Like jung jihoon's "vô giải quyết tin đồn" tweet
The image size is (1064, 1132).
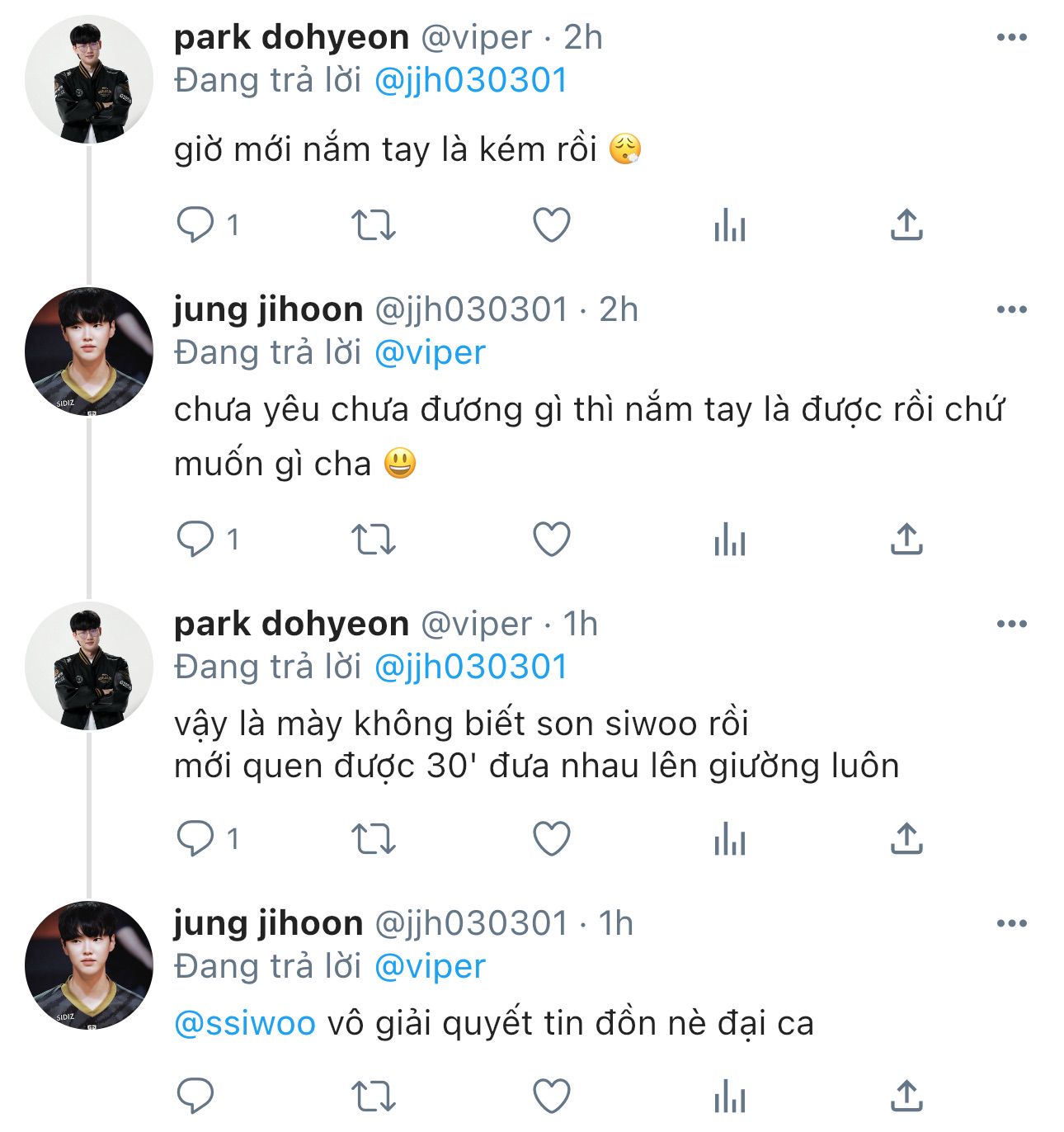pyautogui.click(x=552, y=1097)
